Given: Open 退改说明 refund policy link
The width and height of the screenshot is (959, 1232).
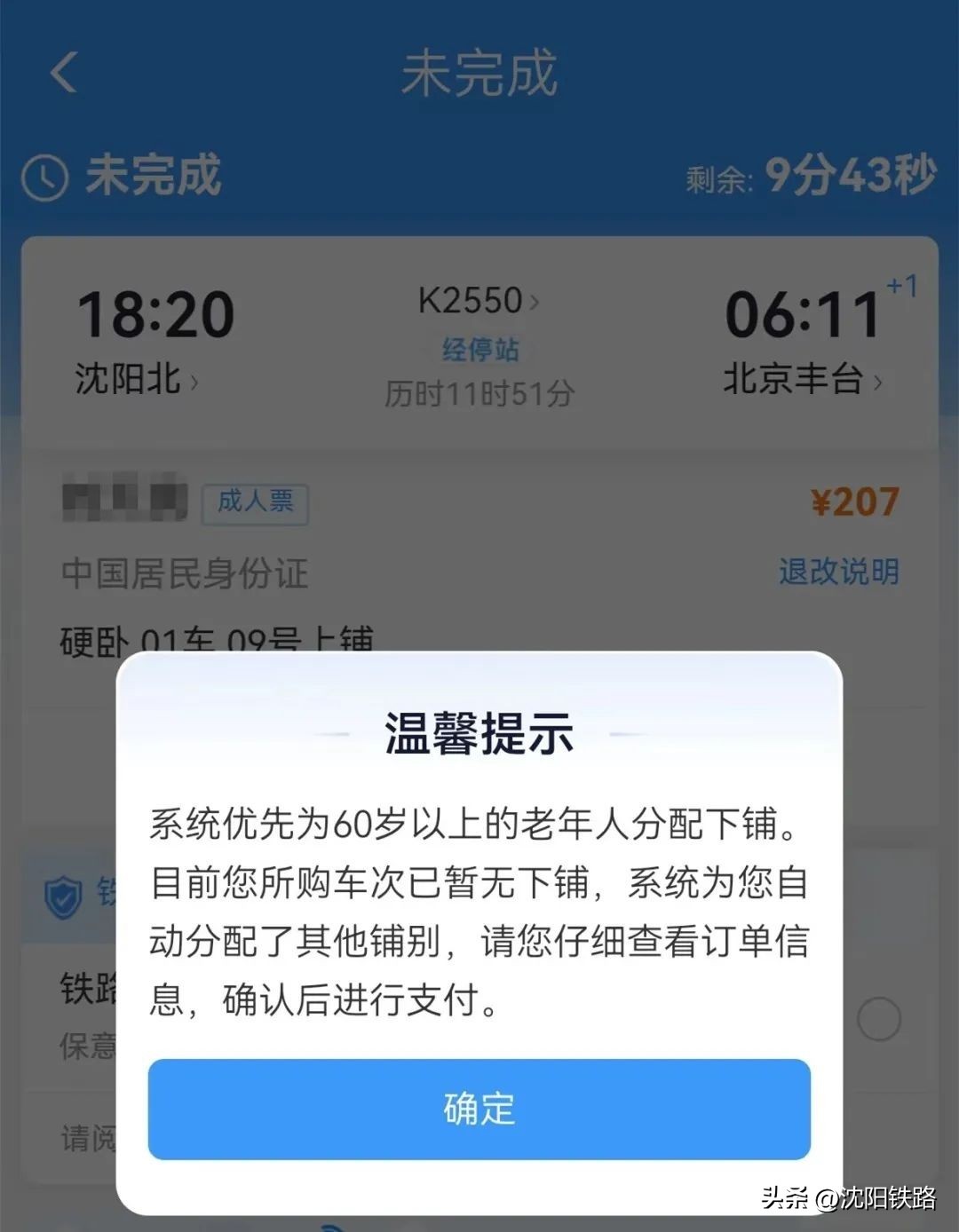Looking at the screenshot, I should (x=838, y=572).
